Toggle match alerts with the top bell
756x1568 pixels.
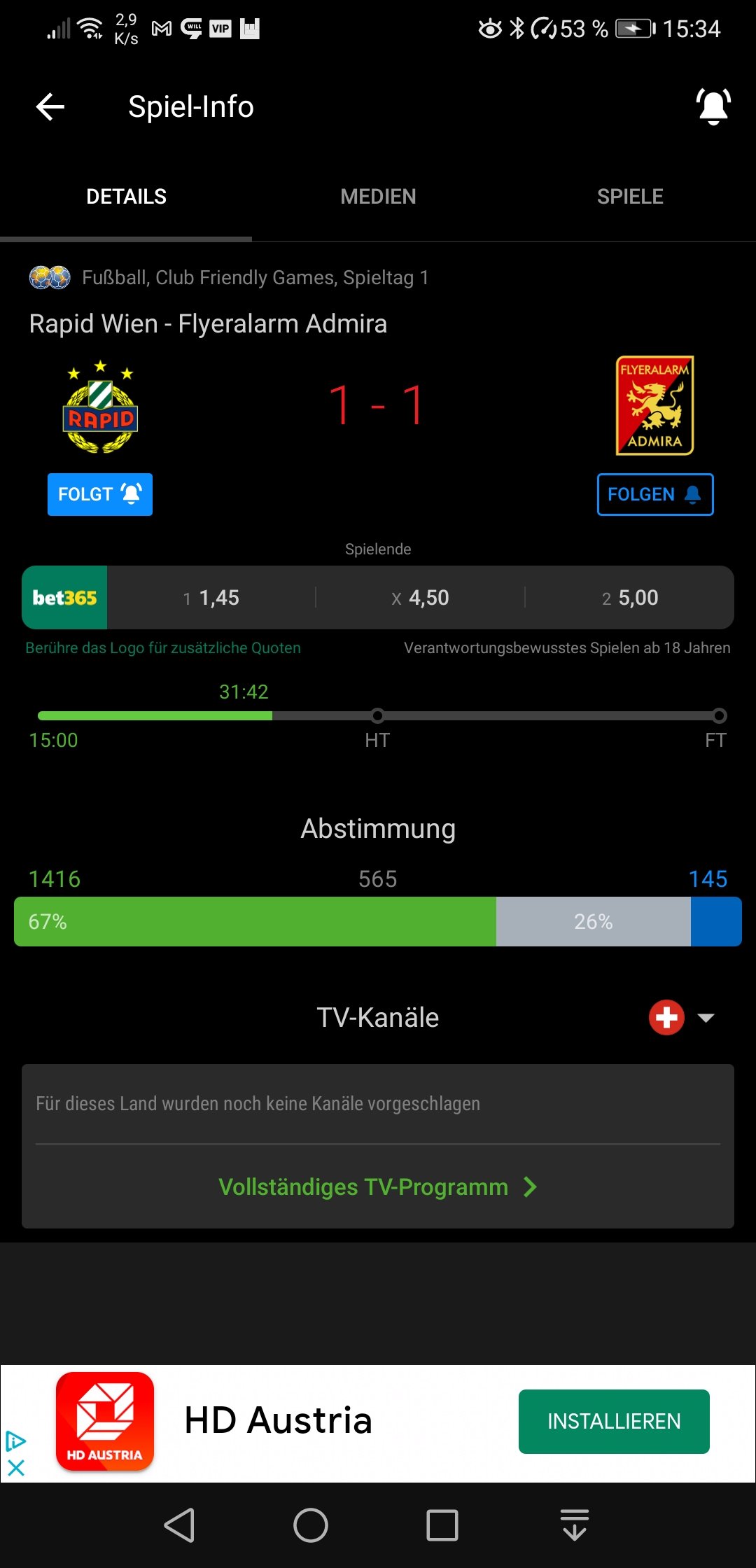pos(713,107)
